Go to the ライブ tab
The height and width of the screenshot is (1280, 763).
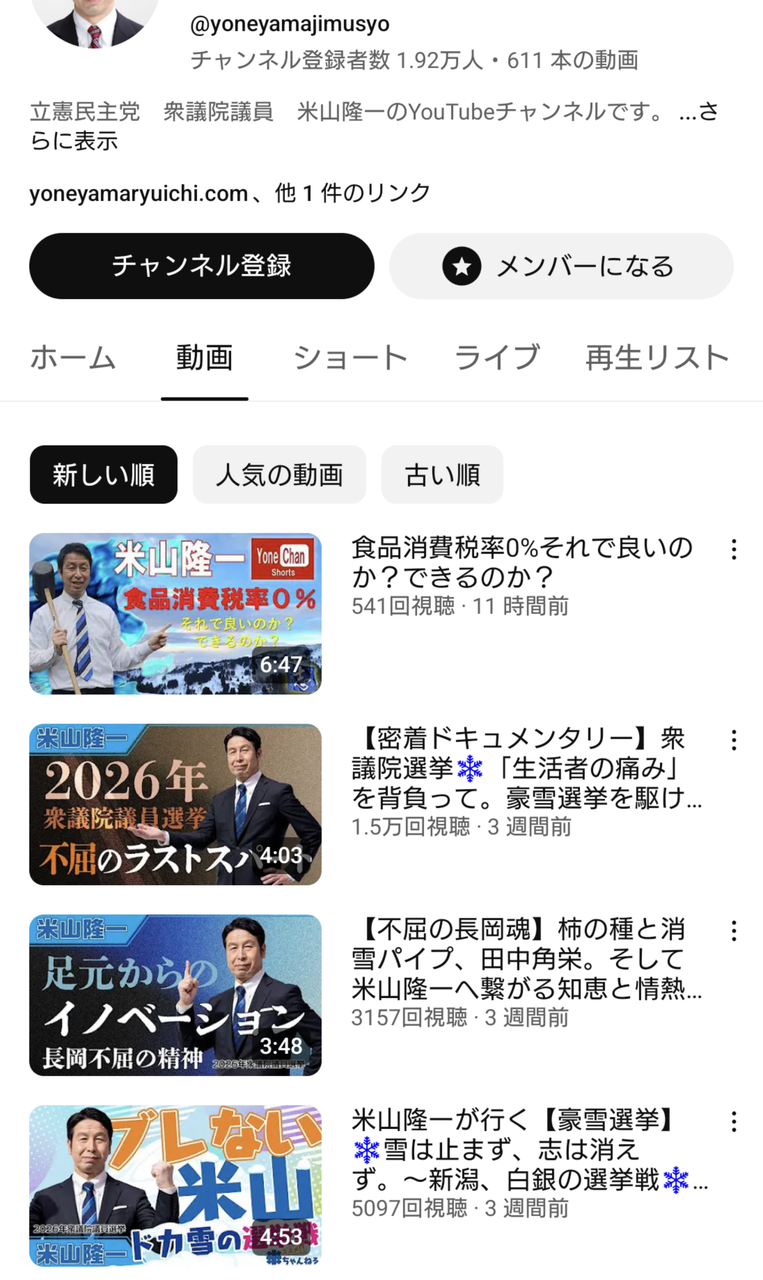[x=497, y=358]
